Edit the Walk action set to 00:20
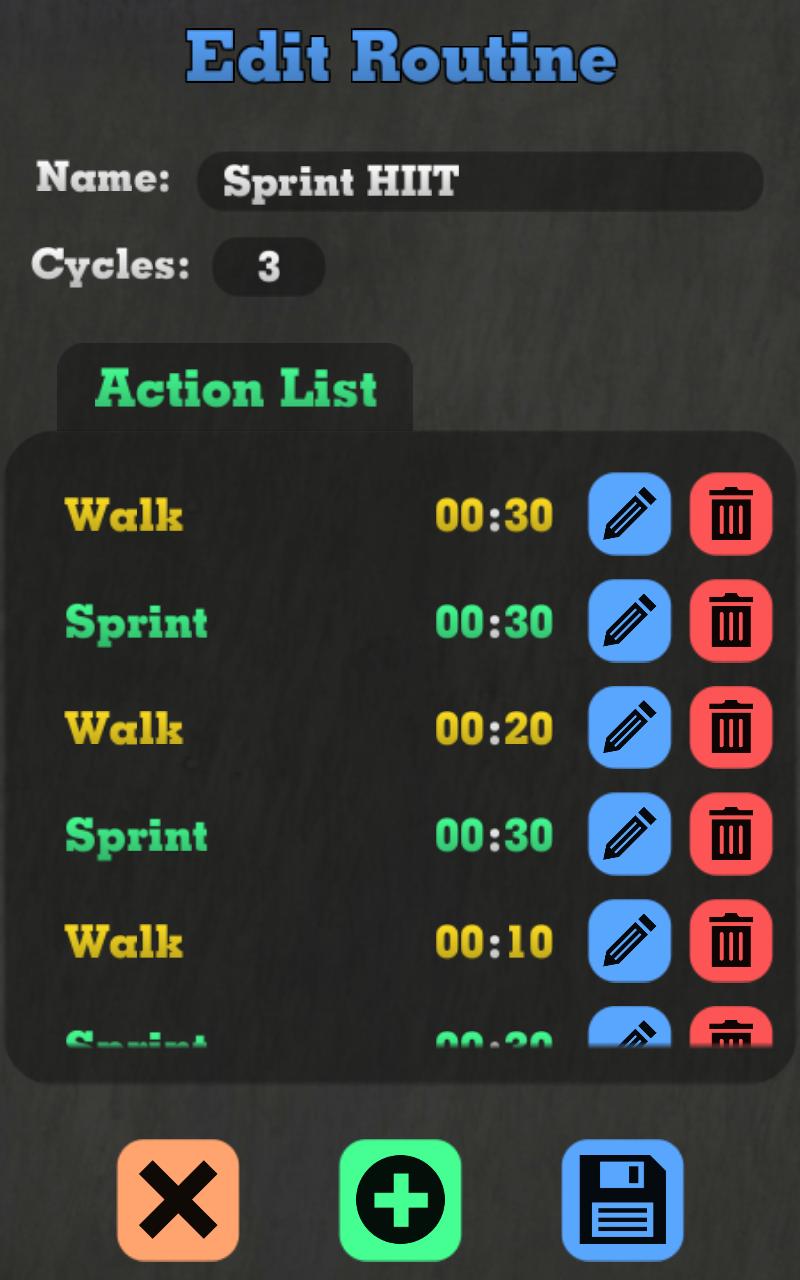Viewport: 800px width, 1280px height. [629, 728]
